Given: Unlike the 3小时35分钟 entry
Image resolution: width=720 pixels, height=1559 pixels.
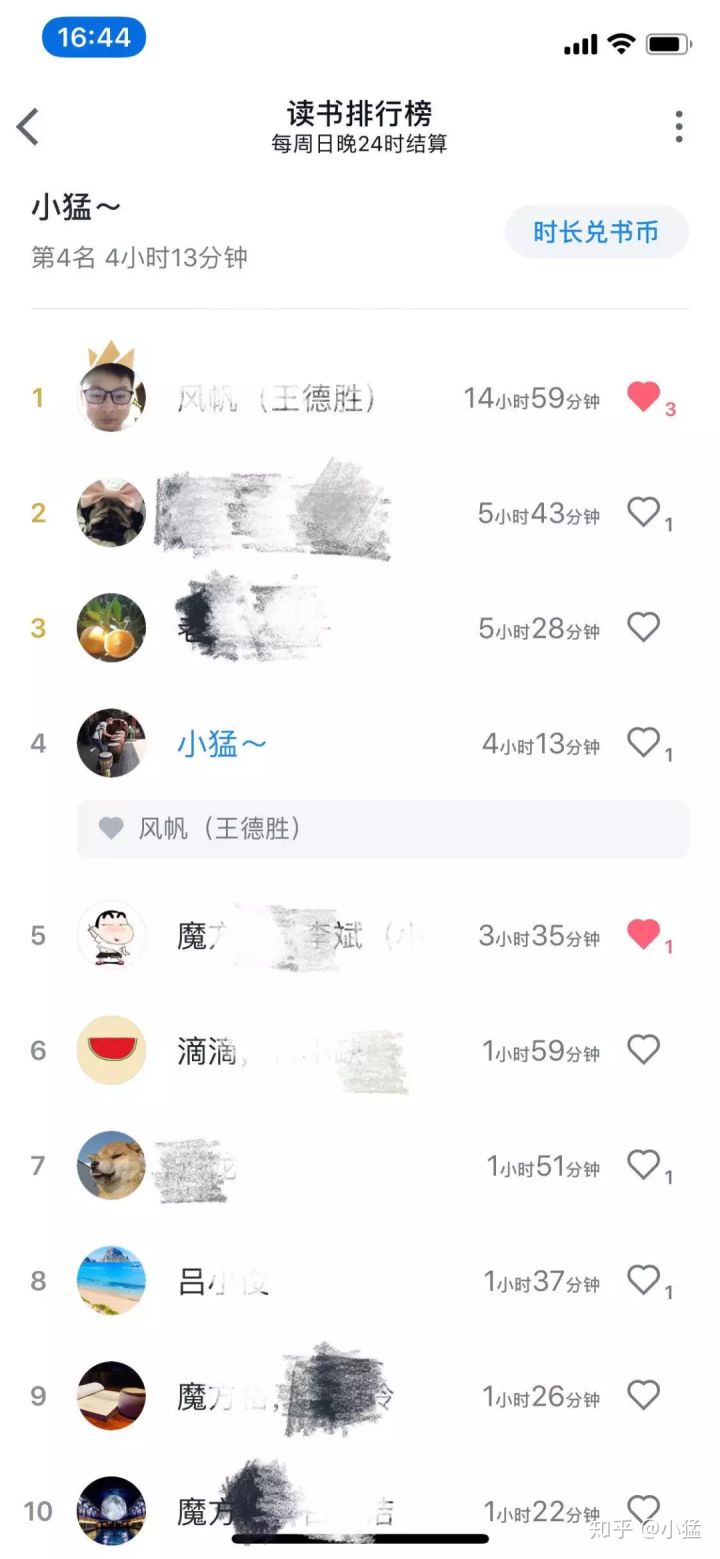Looking at the screenshot, I should [x=644, y=935].
